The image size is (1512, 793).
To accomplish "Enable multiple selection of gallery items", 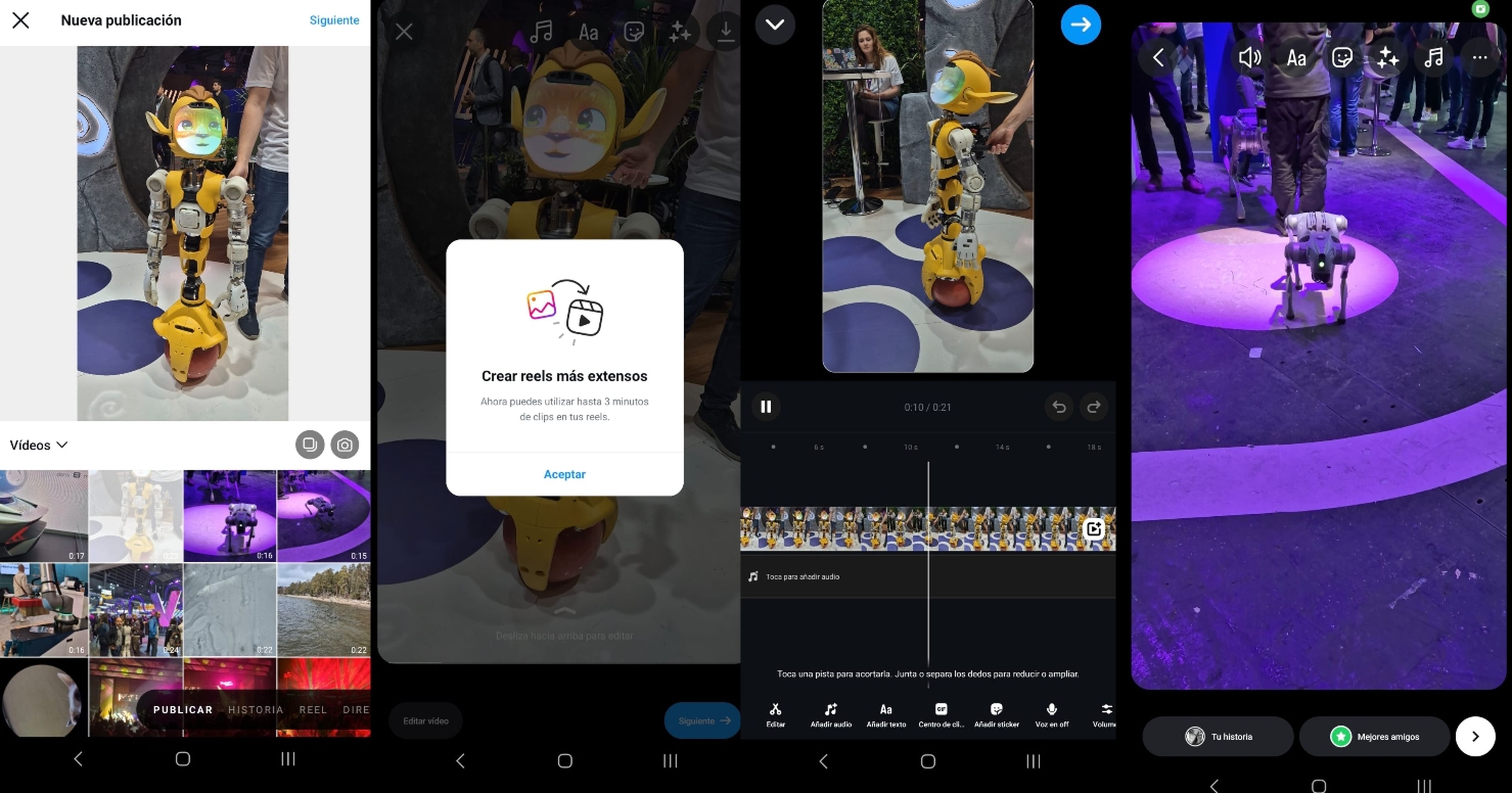I will 309,445.
